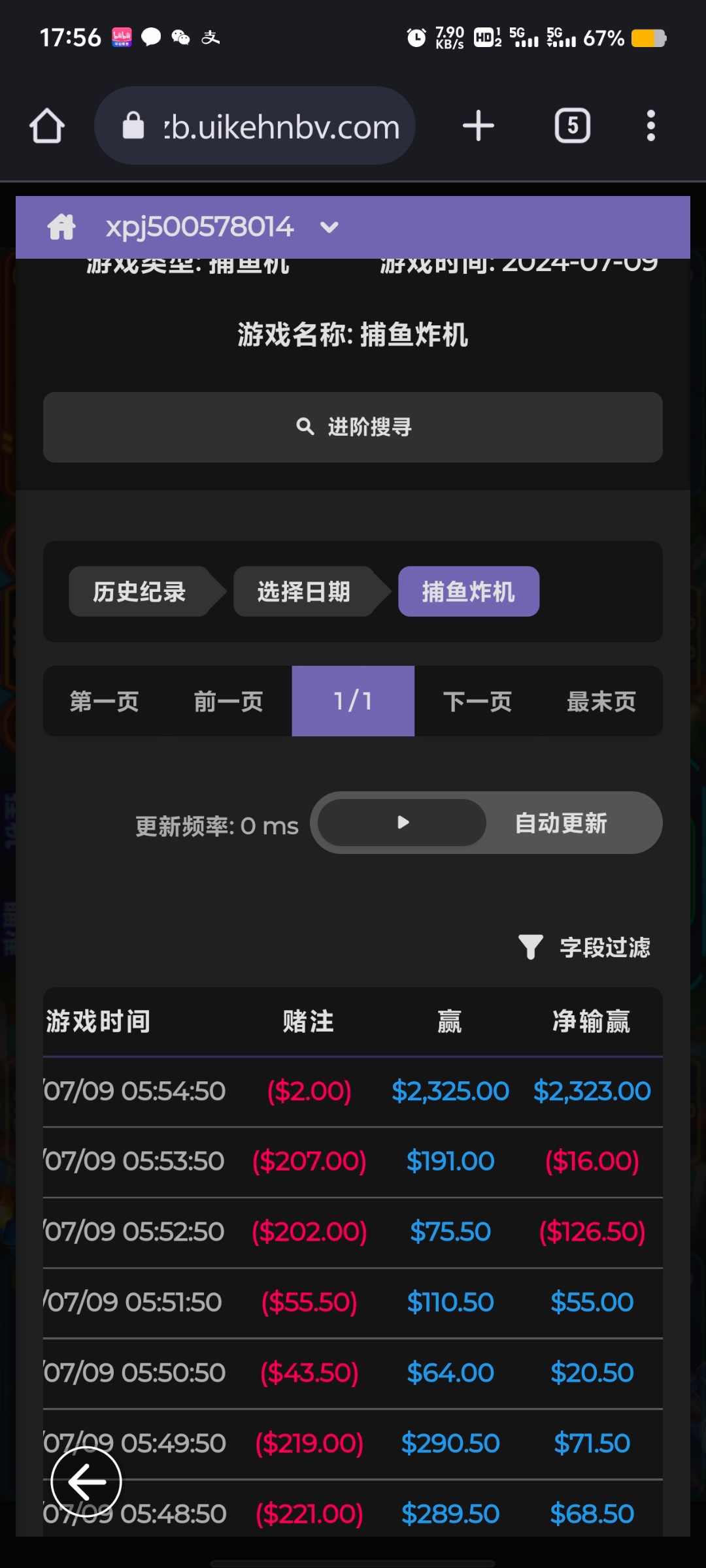The width and height of the screenshot is (706, 1568).
Task: Open a new browser tab
Action: click(478, 125)
